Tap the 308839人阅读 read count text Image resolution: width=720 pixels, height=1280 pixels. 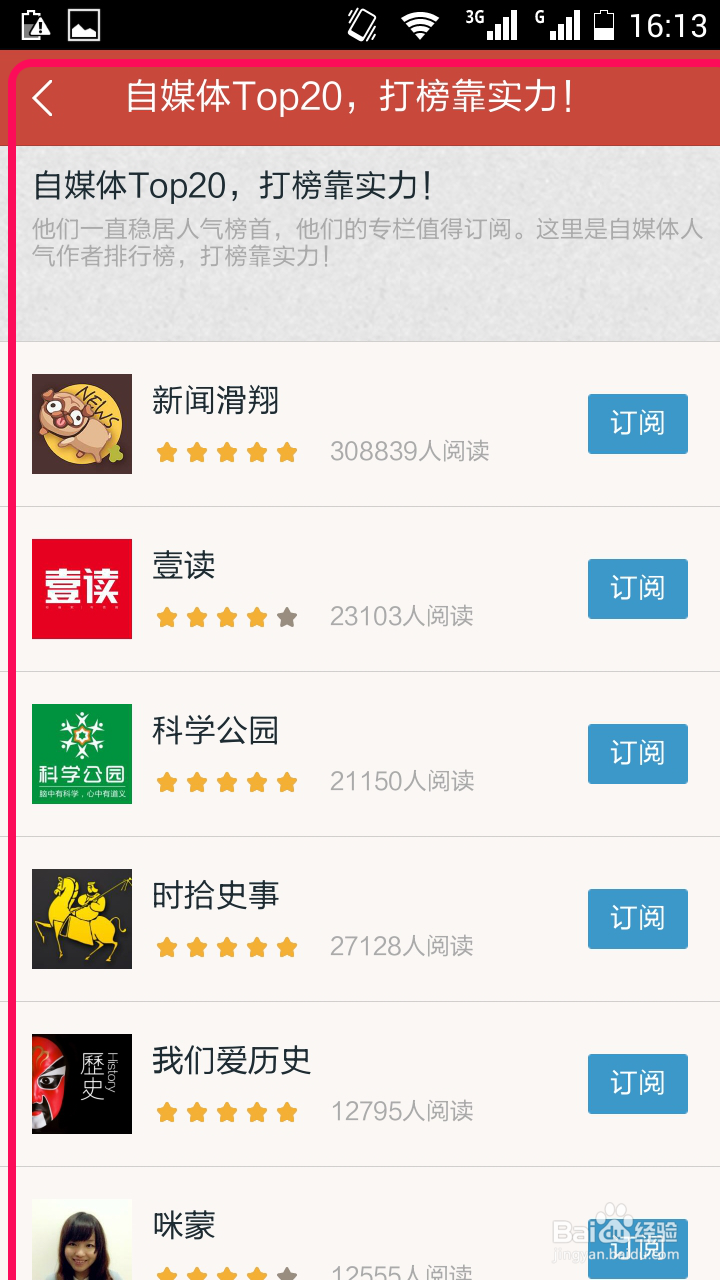(410, 451)
